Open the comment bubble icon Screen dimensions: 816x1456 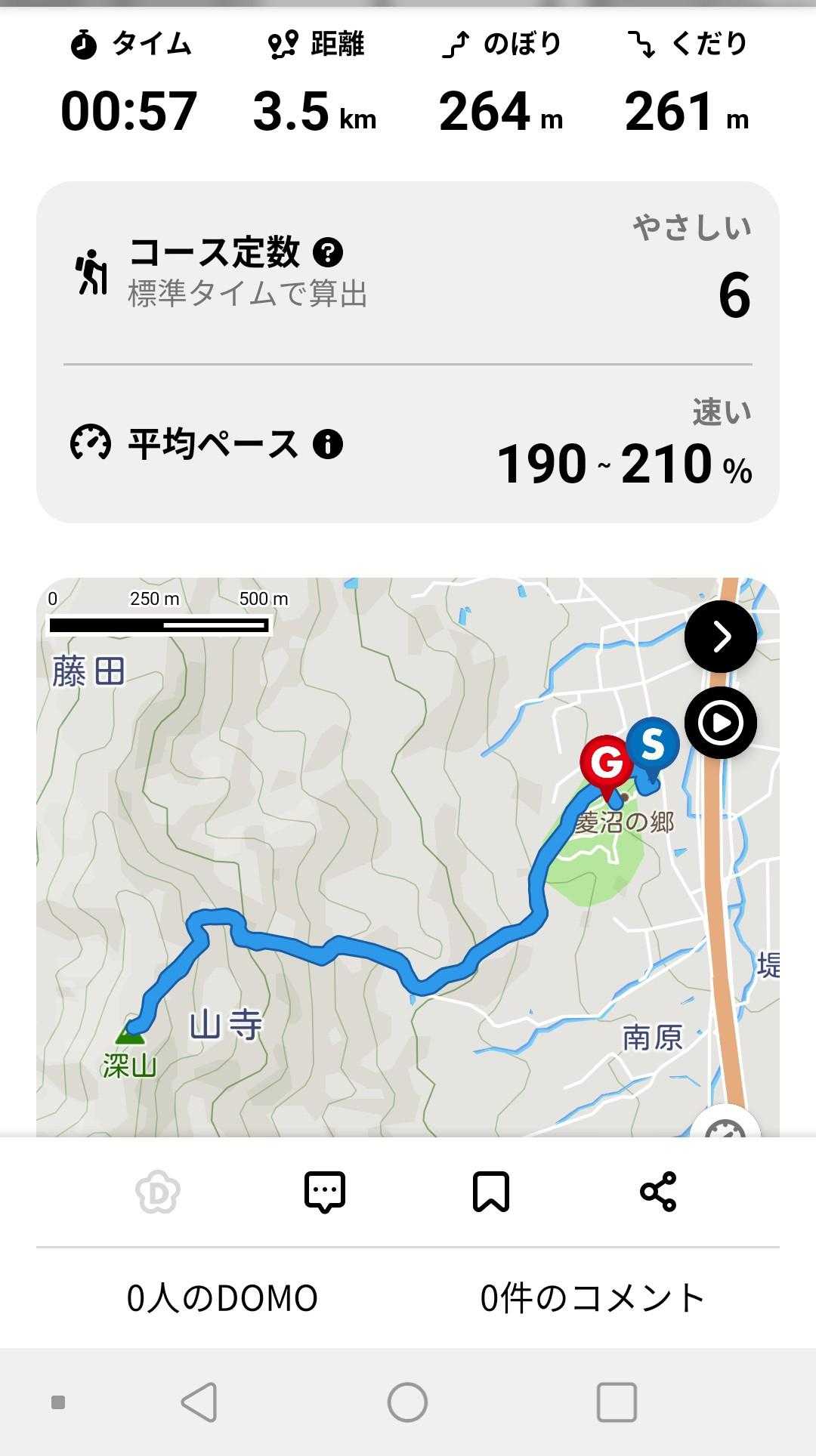[325, 1192]
